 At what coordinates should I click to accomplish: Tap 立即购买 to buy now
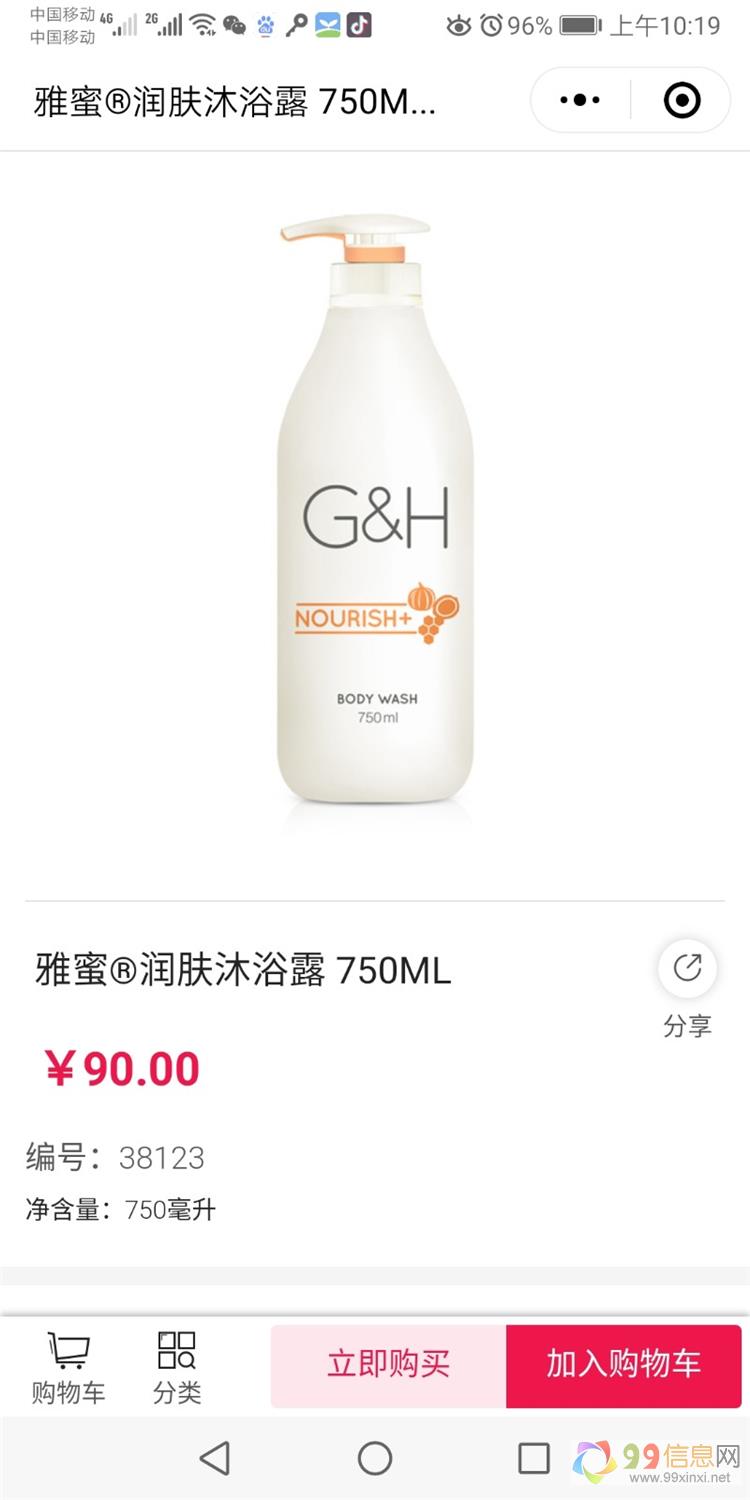(x=388, y=1365)
